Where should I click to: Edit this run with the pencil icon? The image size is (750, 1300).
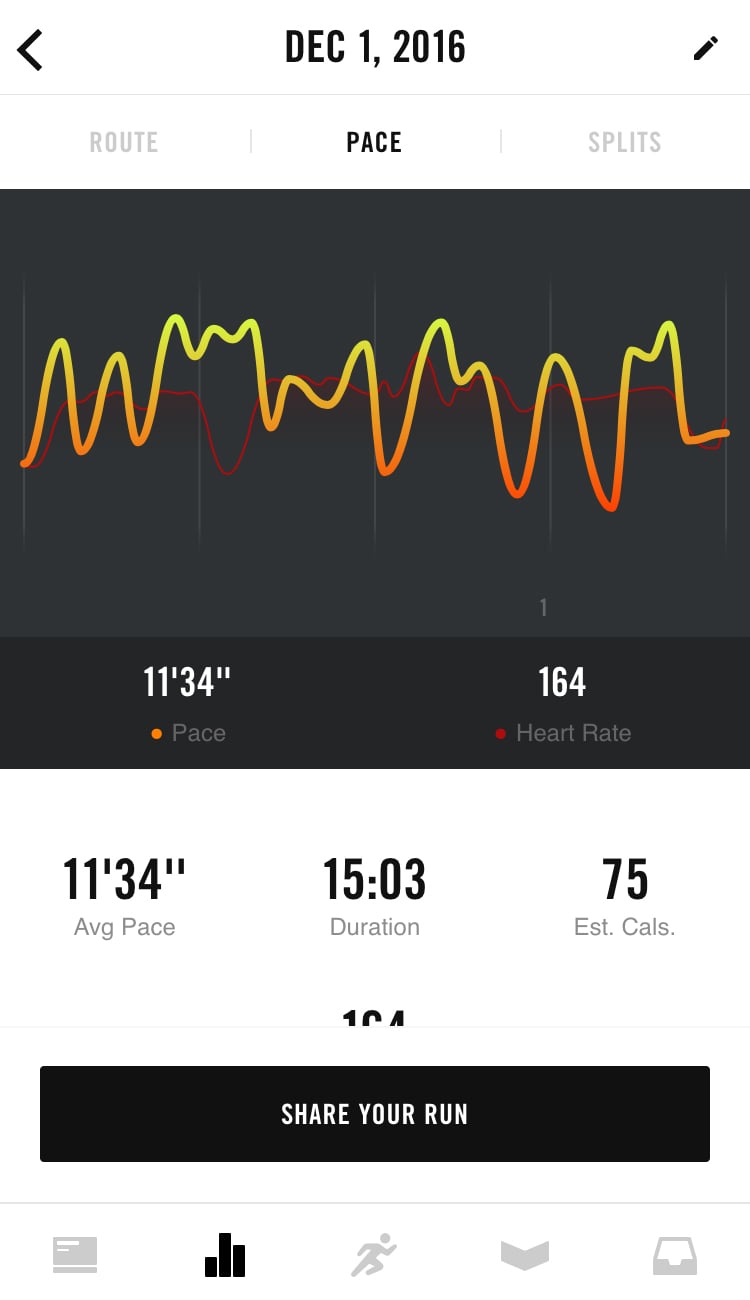tap(706, 49)
